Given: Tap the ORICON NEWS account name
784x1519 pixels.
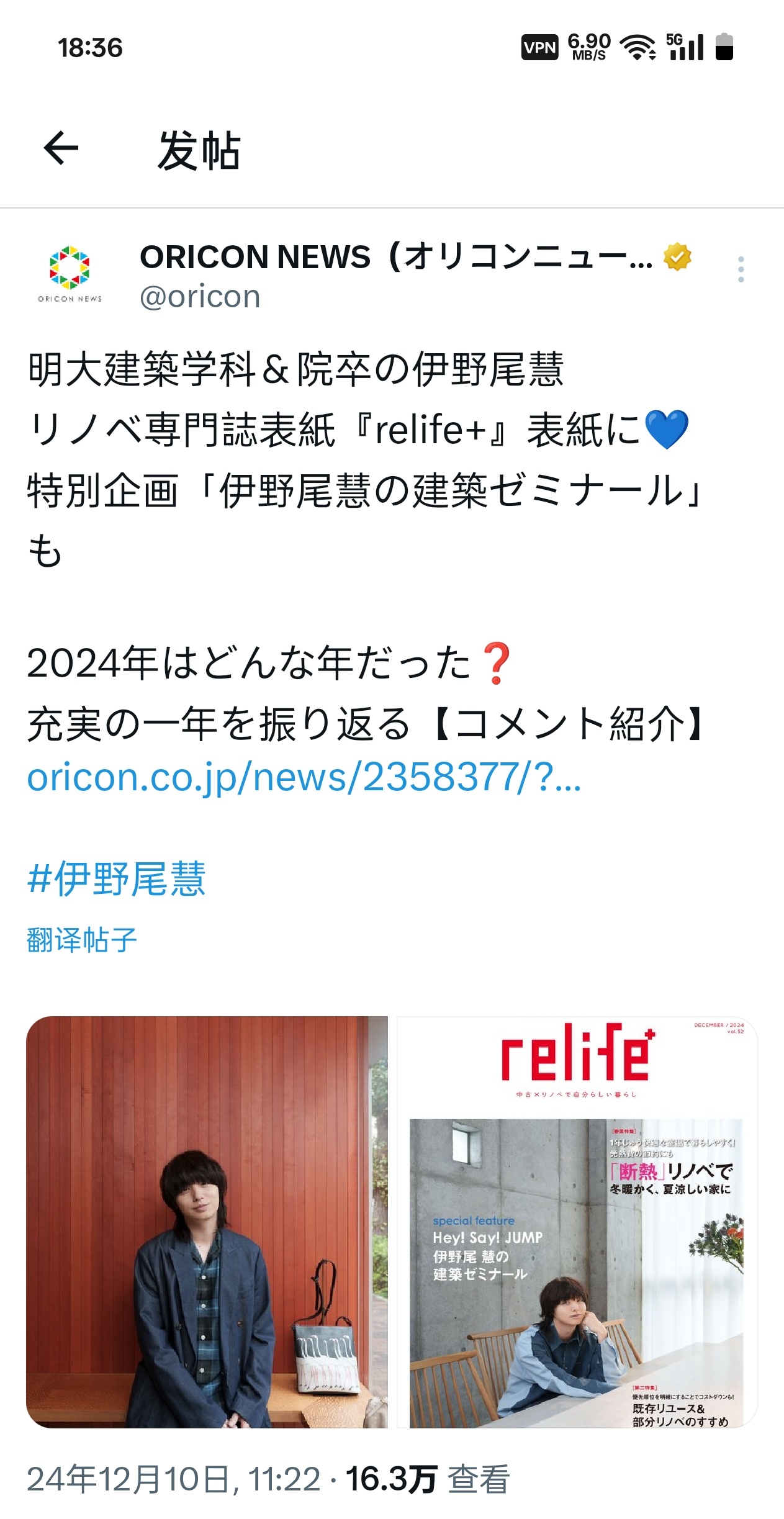Looking at the screenshot, I should [x=396, y=256].
